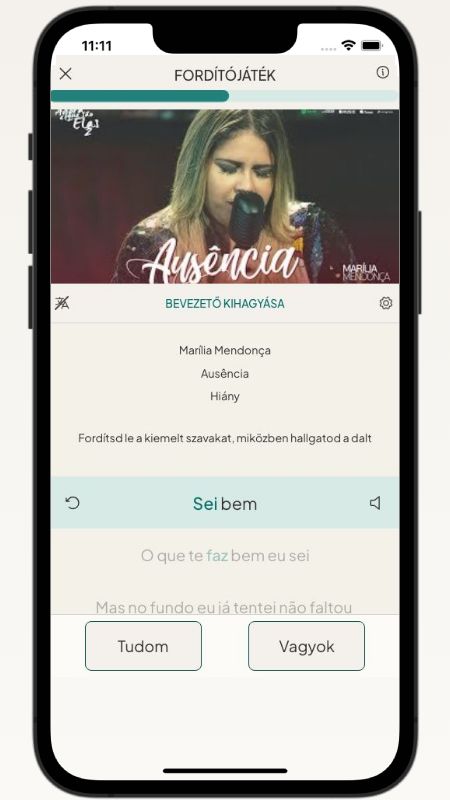Choose the answer Tudom
The image size is (450, 800).
point(143,646)
